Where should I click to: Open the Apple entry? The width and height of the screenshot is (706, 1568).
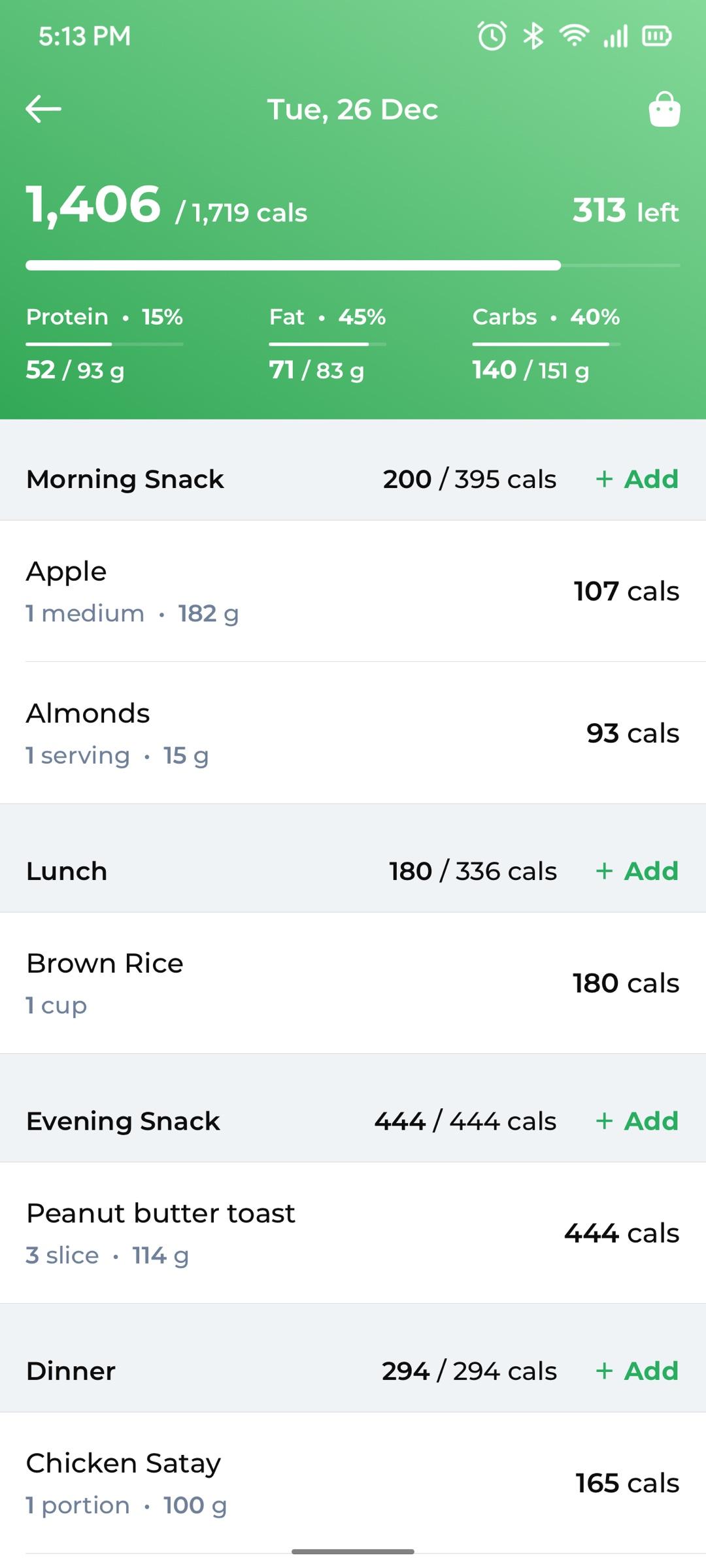[x=353, y=591]
